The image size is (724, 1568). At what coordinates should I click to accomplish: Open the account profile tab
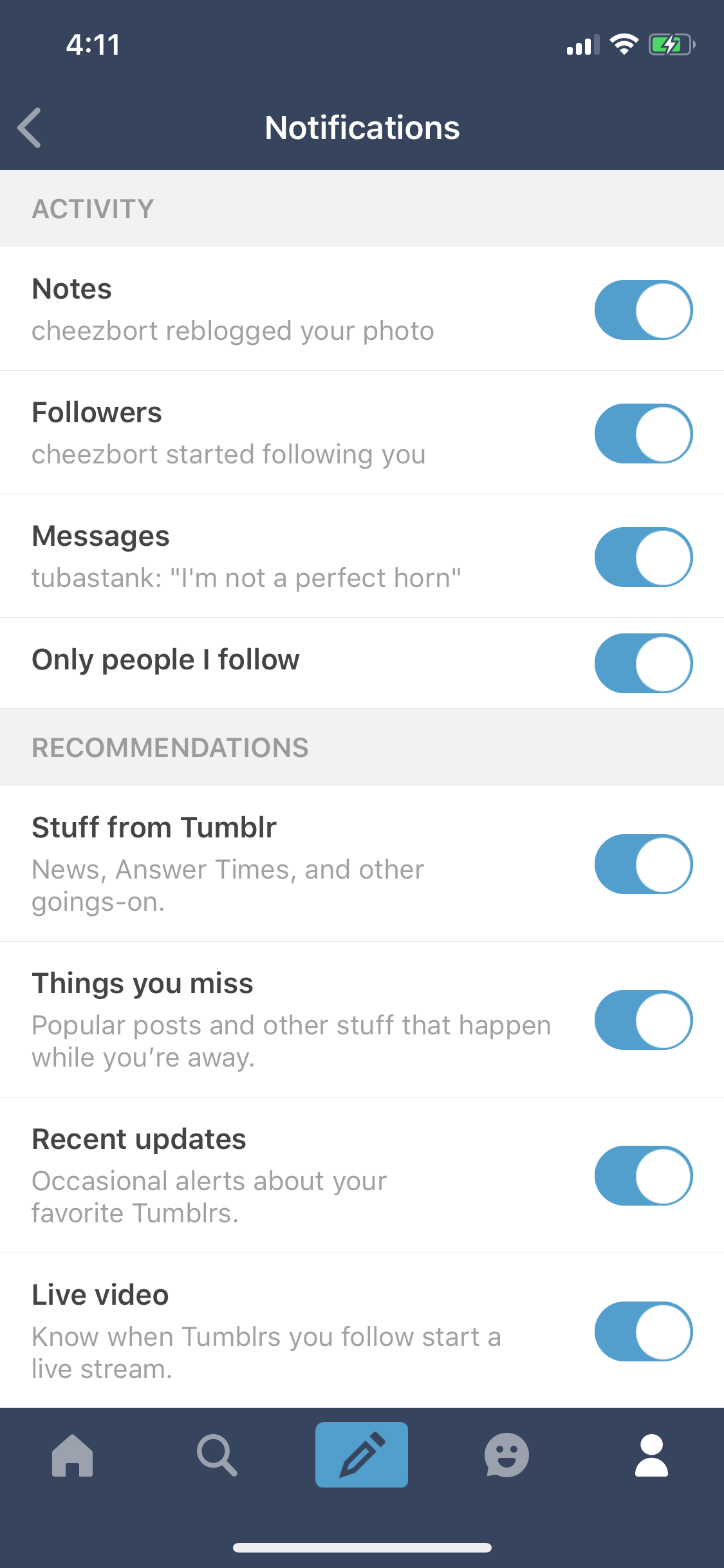651,1455
